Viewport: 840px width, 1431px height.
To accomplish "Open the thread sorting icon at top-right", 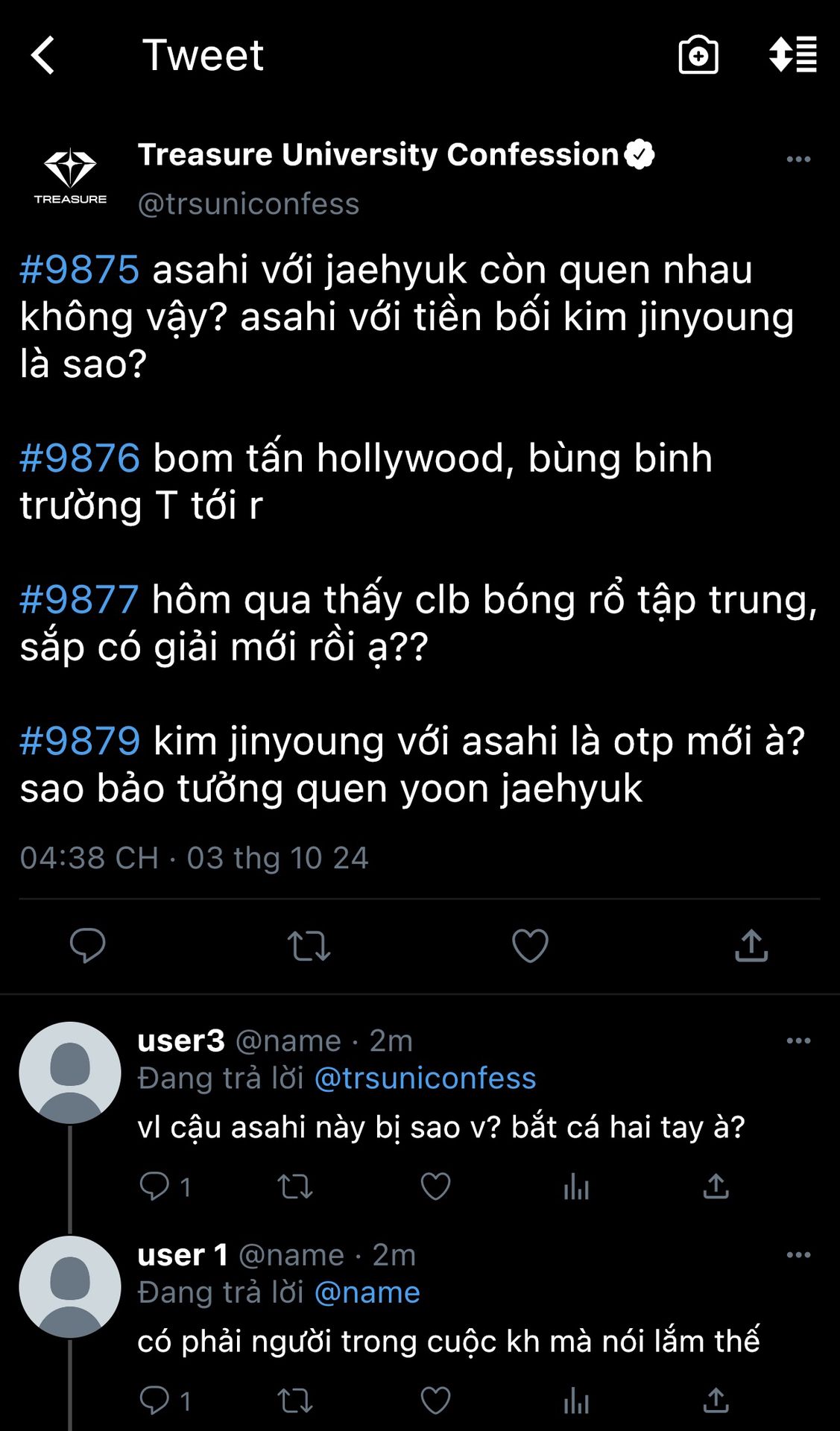I will tap(793, 55).
